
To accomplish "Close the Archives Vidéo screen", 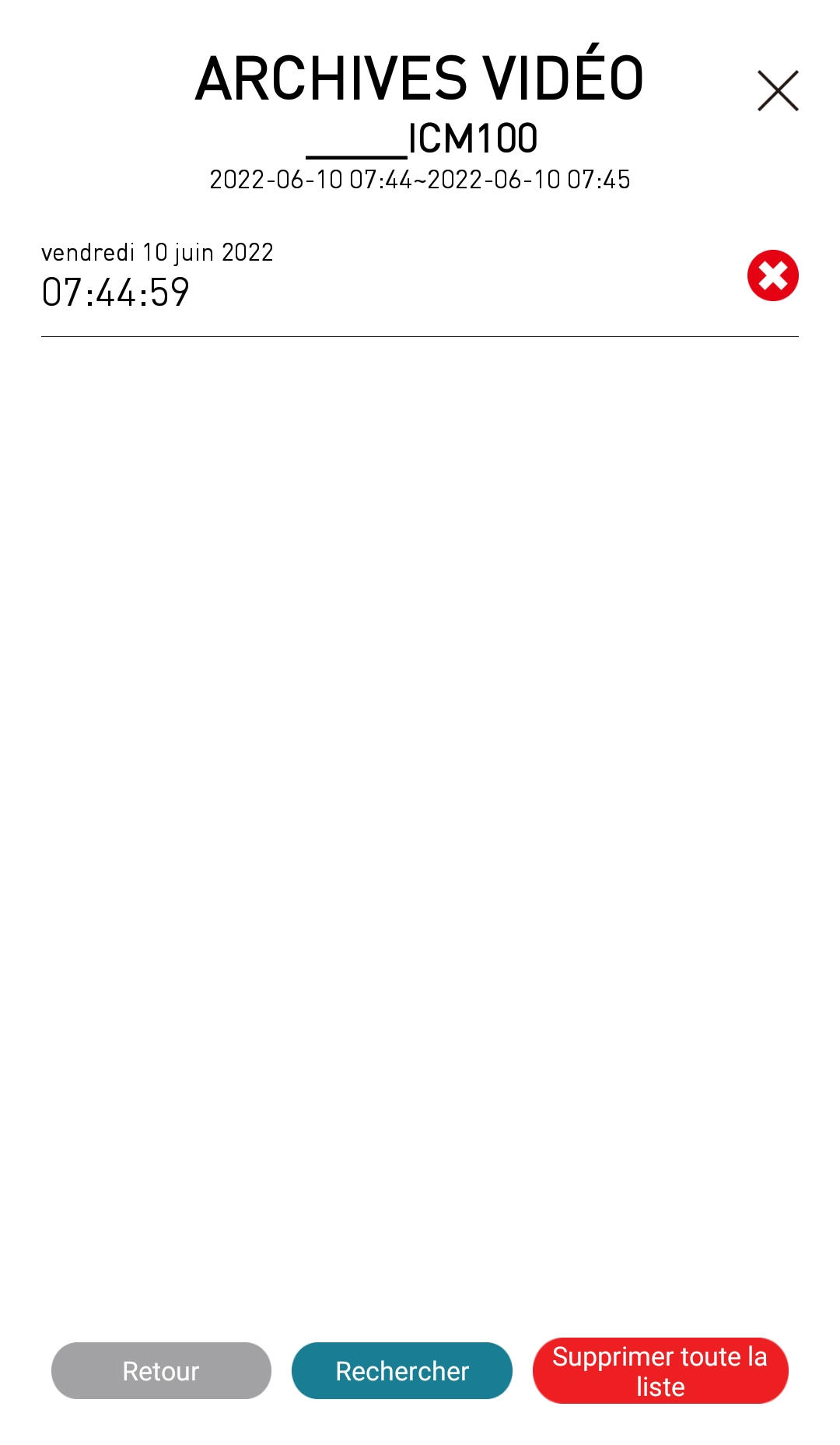I will tap(778, 90).
